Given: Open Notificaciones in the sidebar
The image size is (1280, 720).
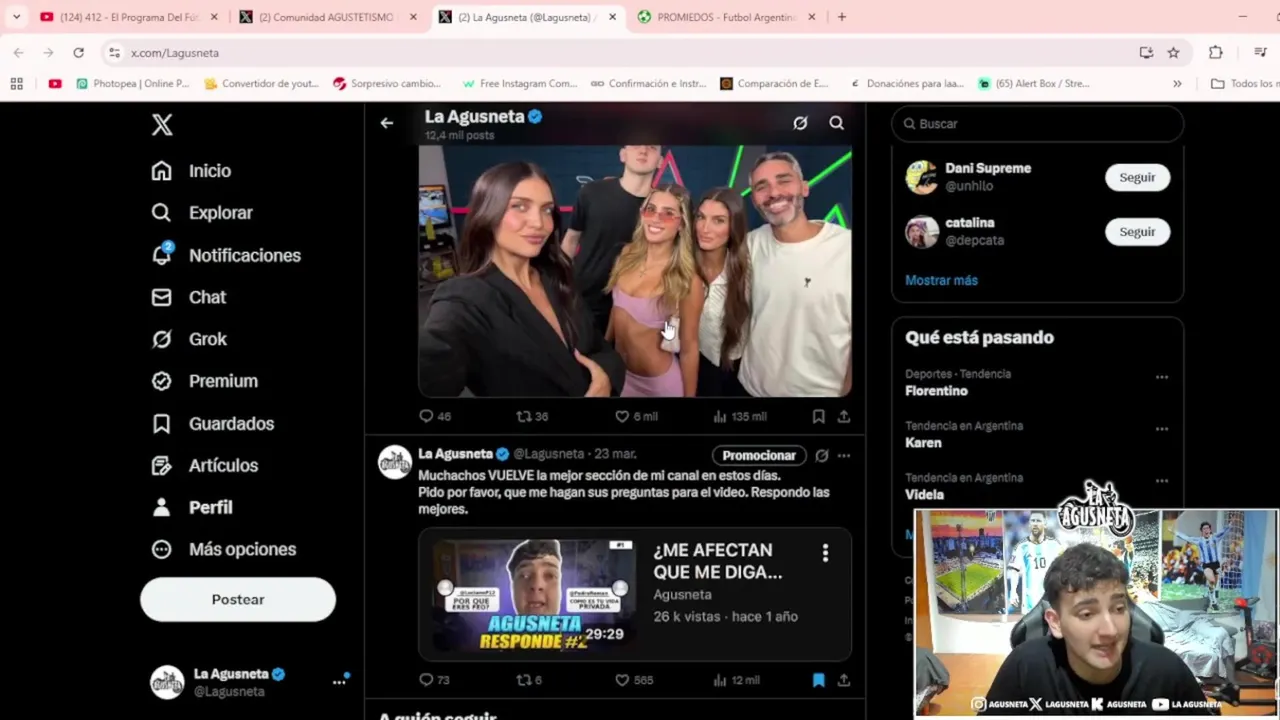Looking at the screenshot, I should (x=244, y=255).
